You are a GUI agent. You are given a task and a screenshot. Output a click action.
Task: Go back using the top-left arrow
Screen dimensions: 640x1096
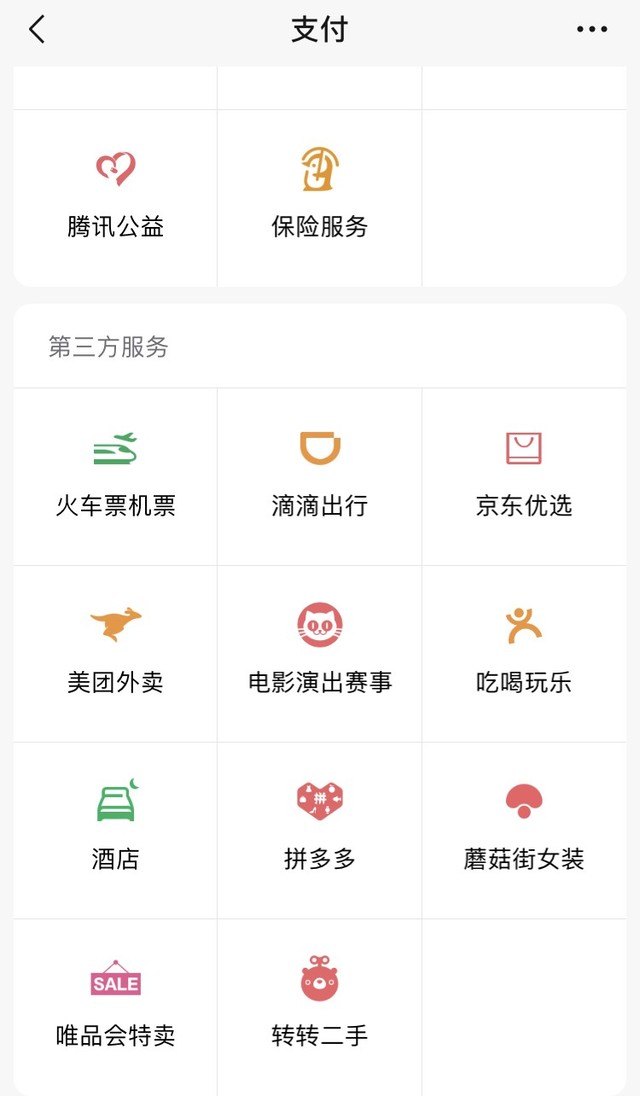click(37, 29)
